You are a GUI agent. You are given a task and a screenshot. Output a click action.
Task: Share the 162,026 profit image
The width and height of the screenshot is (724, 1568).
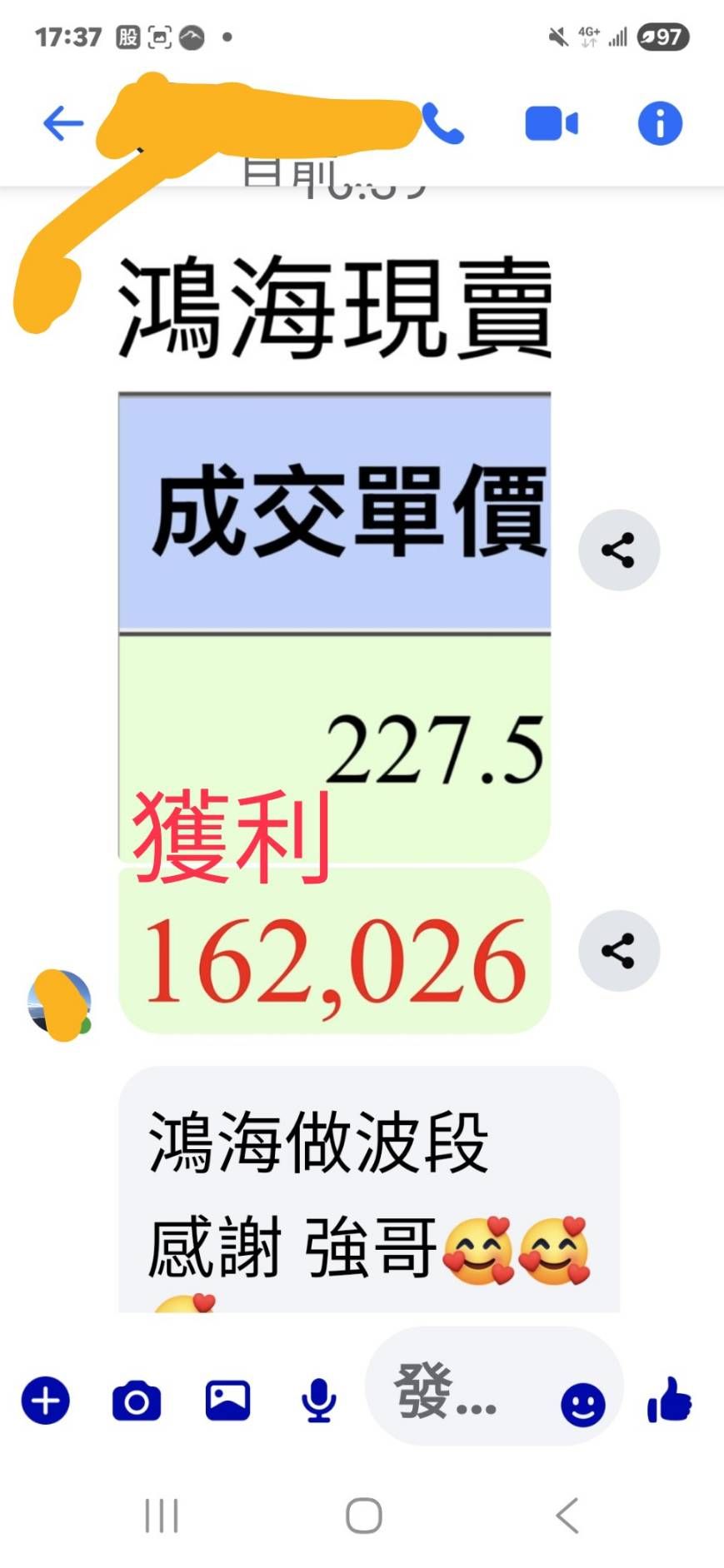point(619,951)
